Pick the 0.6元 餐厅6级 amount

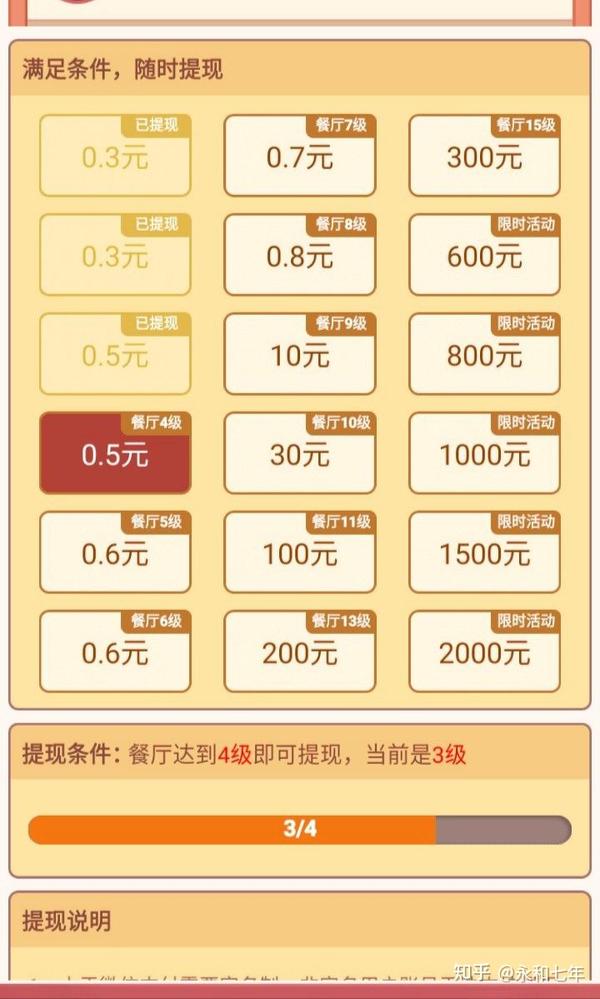point(115,652)
